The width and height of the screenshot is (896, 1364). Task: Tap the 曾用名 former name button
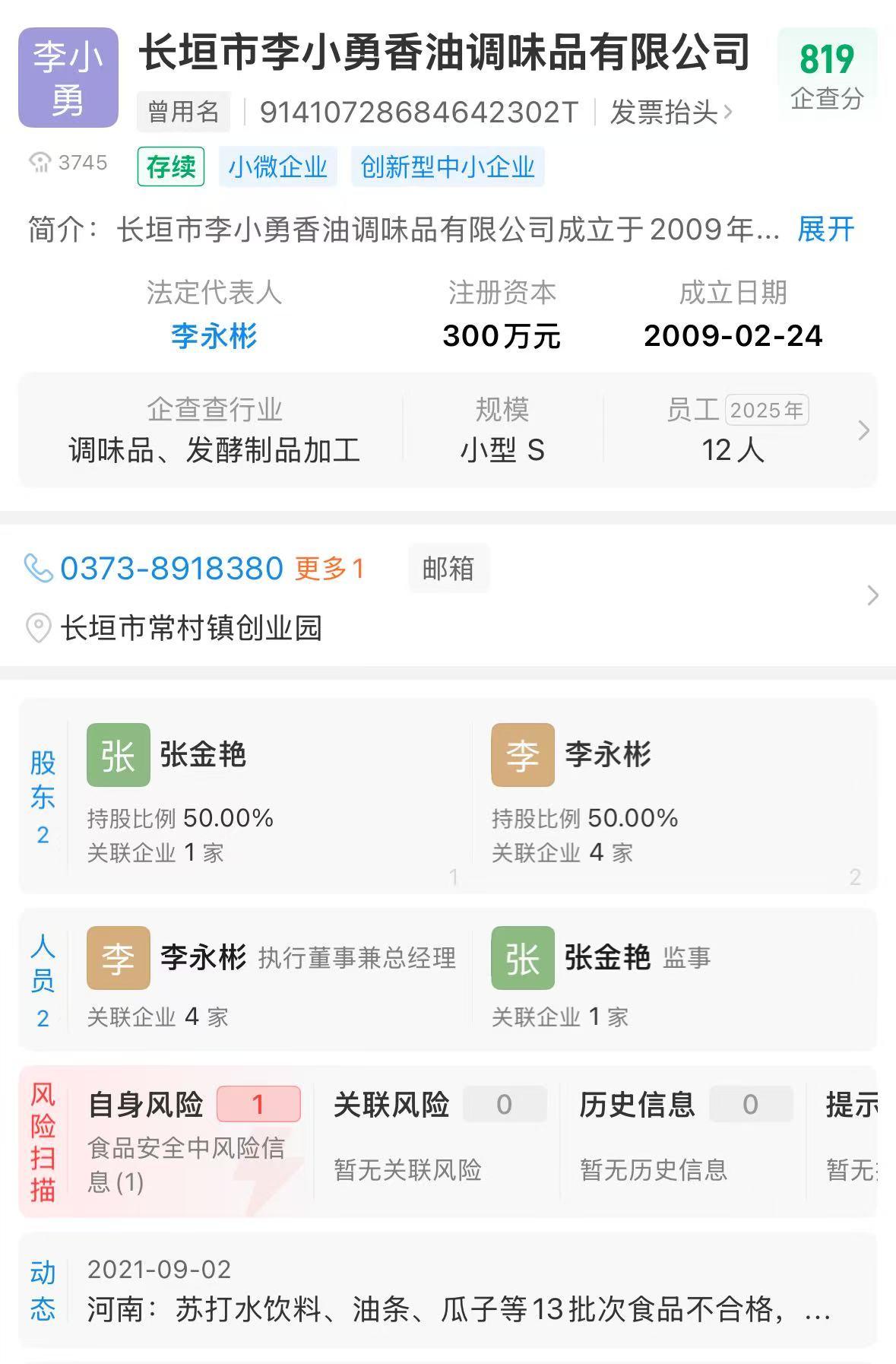(183, 112)
